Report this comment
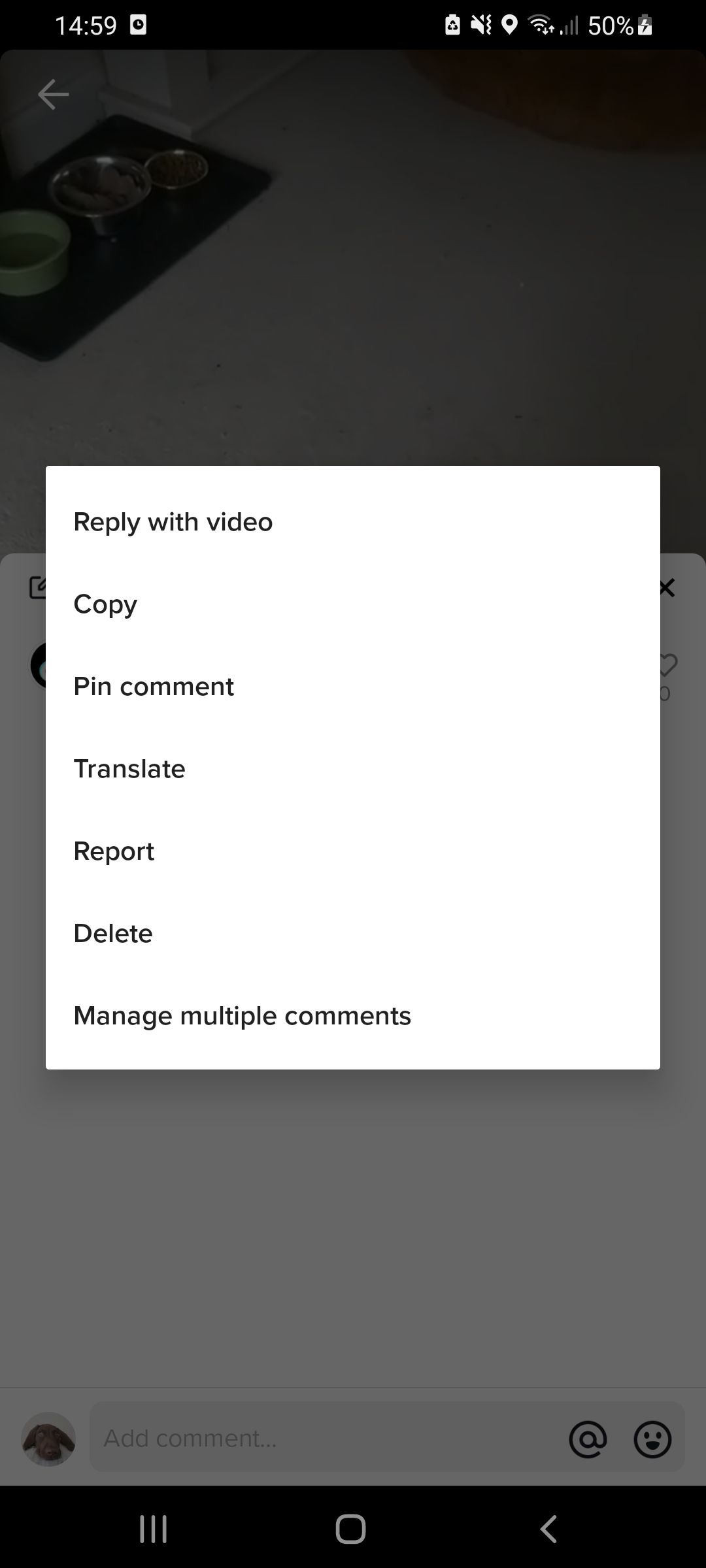This screenshot has width=706, height=1568. (x=114, y=851)
